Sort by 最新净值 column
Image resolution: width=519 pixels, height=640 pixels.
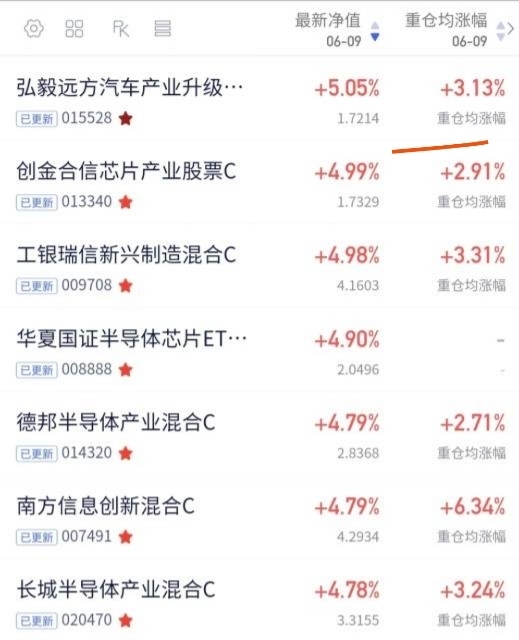click(337, 29)
